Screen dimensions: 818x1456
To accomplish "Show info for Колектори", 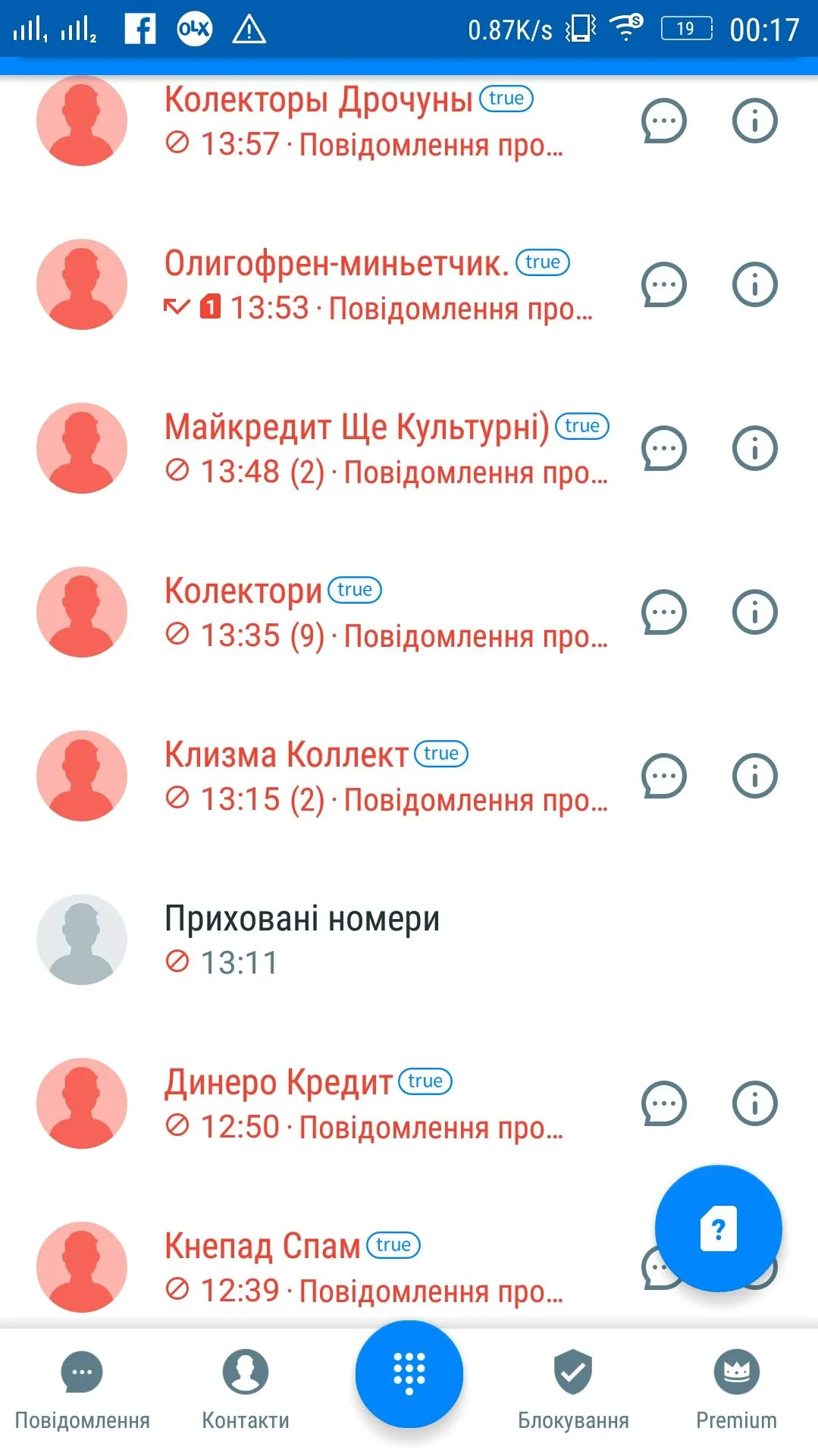I will [x=754, y=612].
